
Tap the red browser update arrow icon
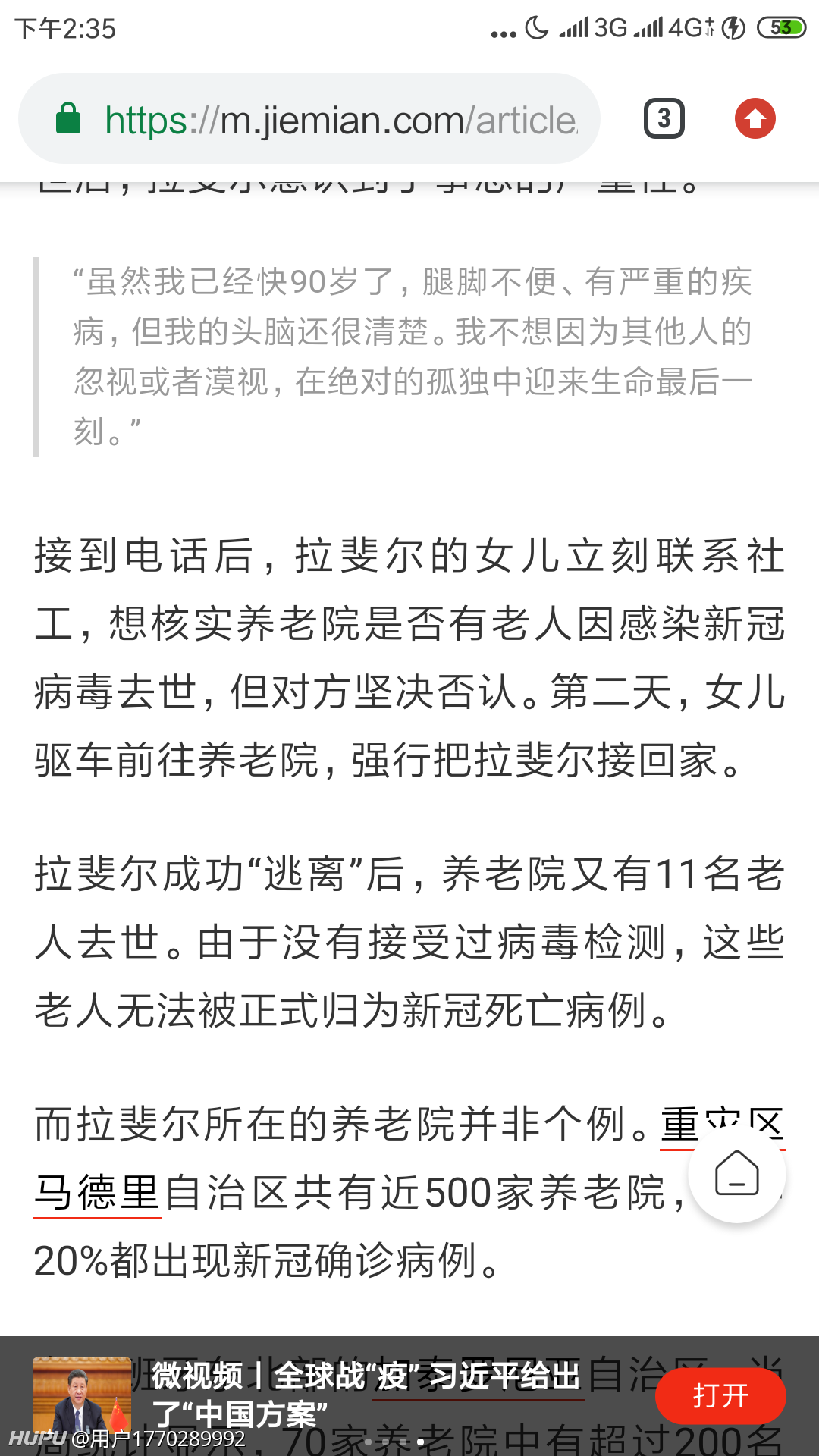point(755,118)
